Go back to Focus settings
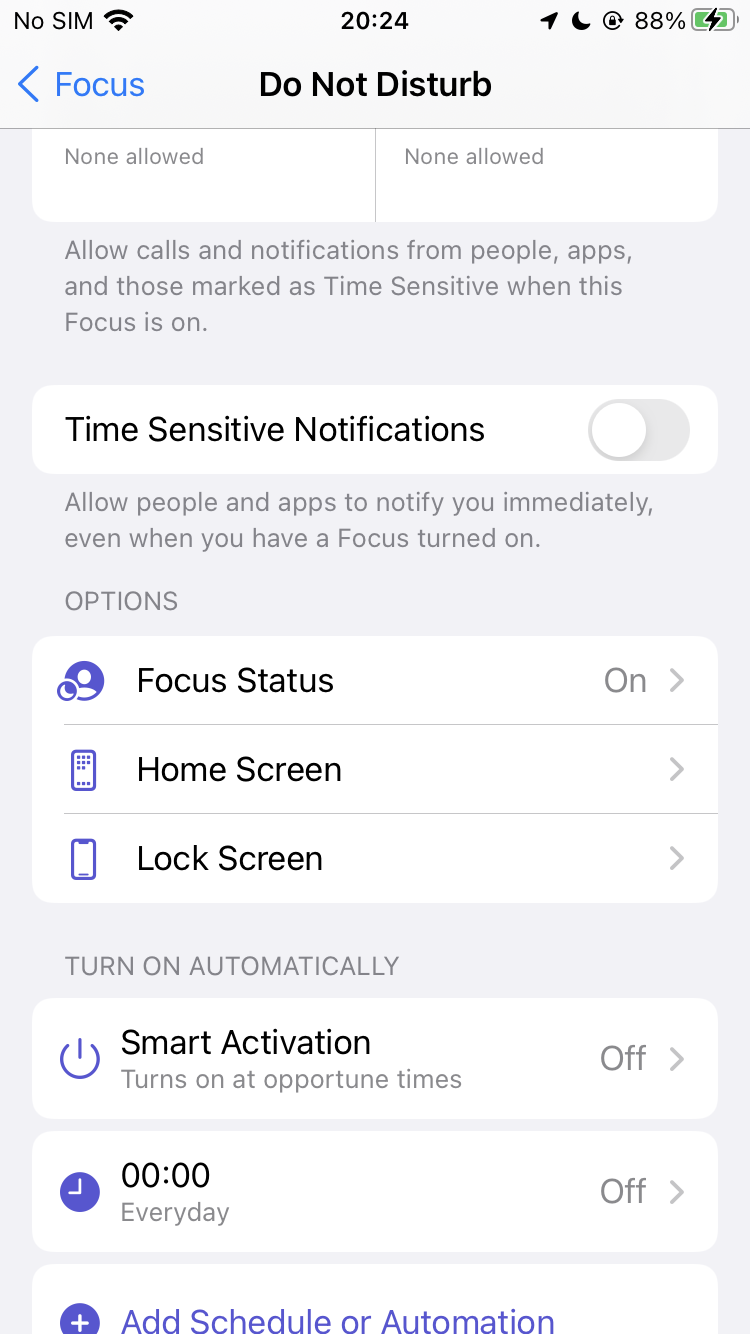This screenshot has width=750, height=1334. point(82,85)
